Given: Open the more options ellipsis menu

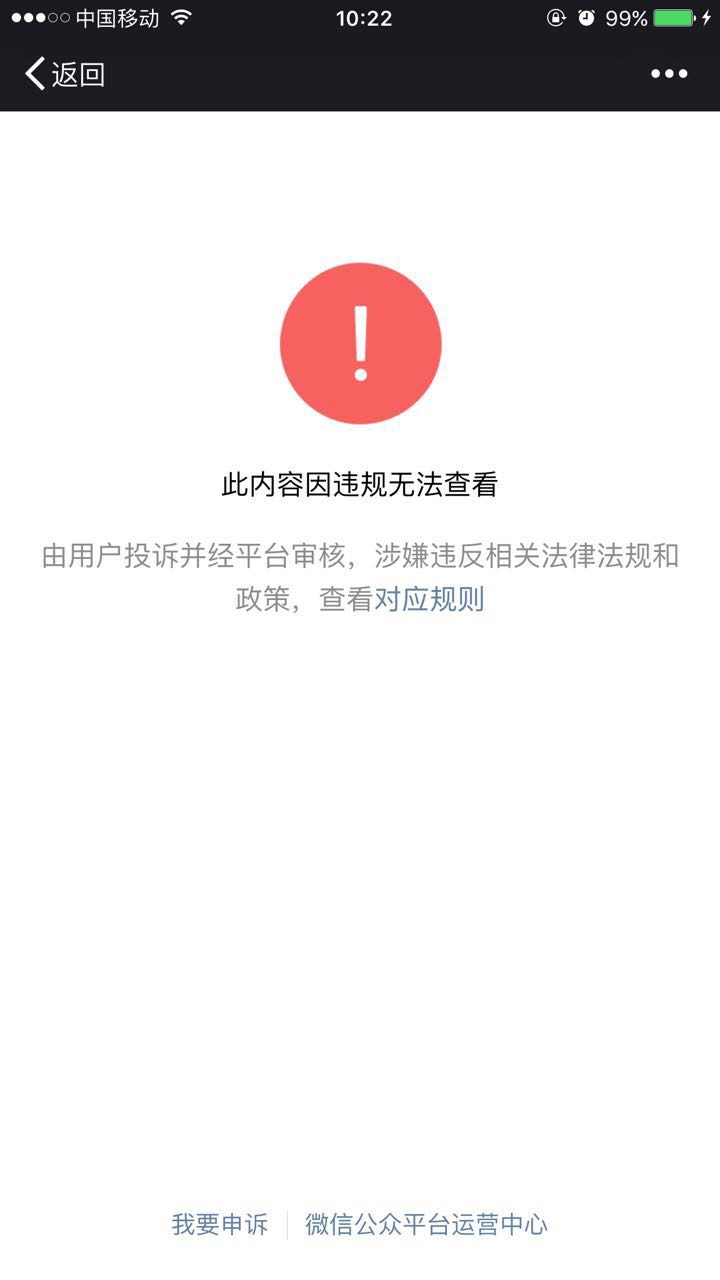Looking at the screenshot, I should [668, 73].
